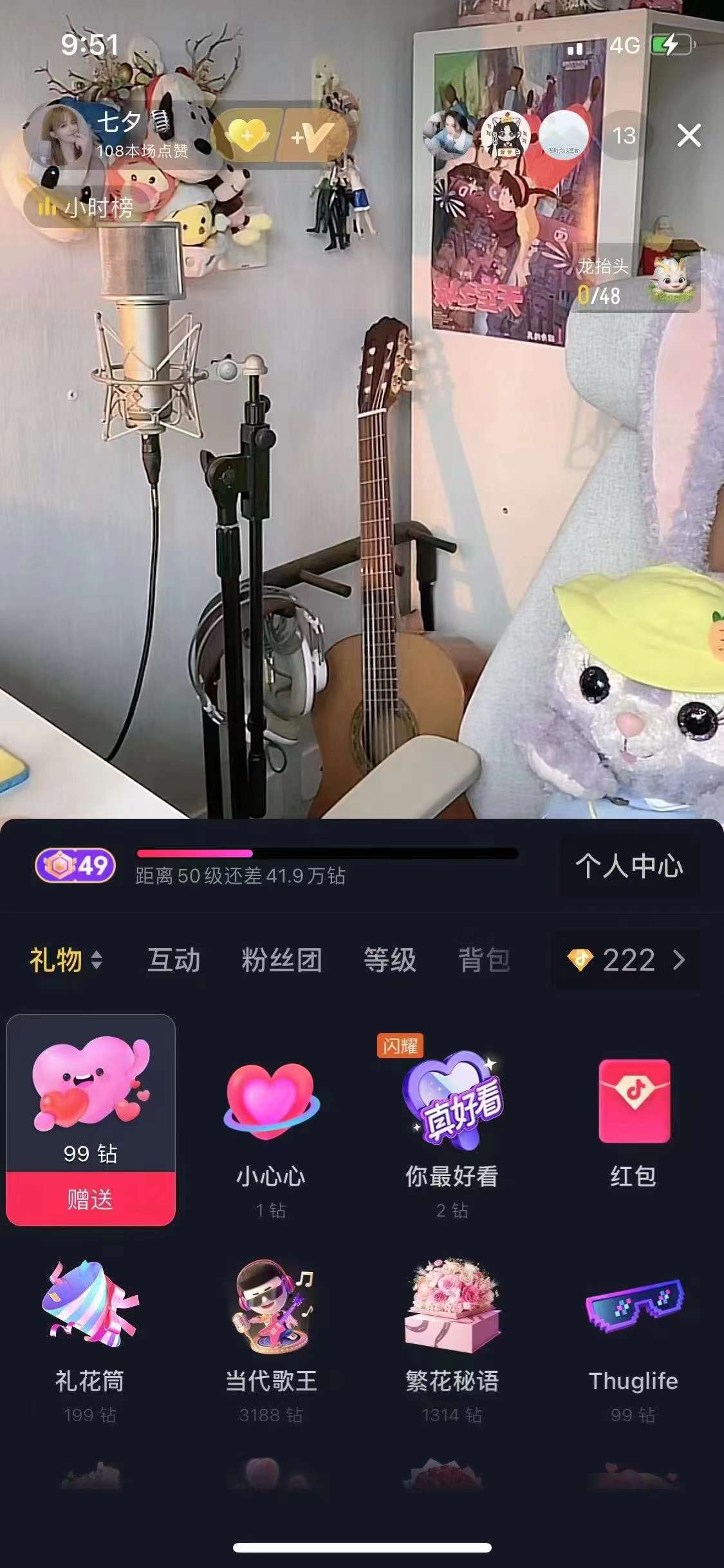Open diamond balance 222 recharge
Image resolution: width=724 pixels, height=1568 pixels.
[x=627, y=960]
